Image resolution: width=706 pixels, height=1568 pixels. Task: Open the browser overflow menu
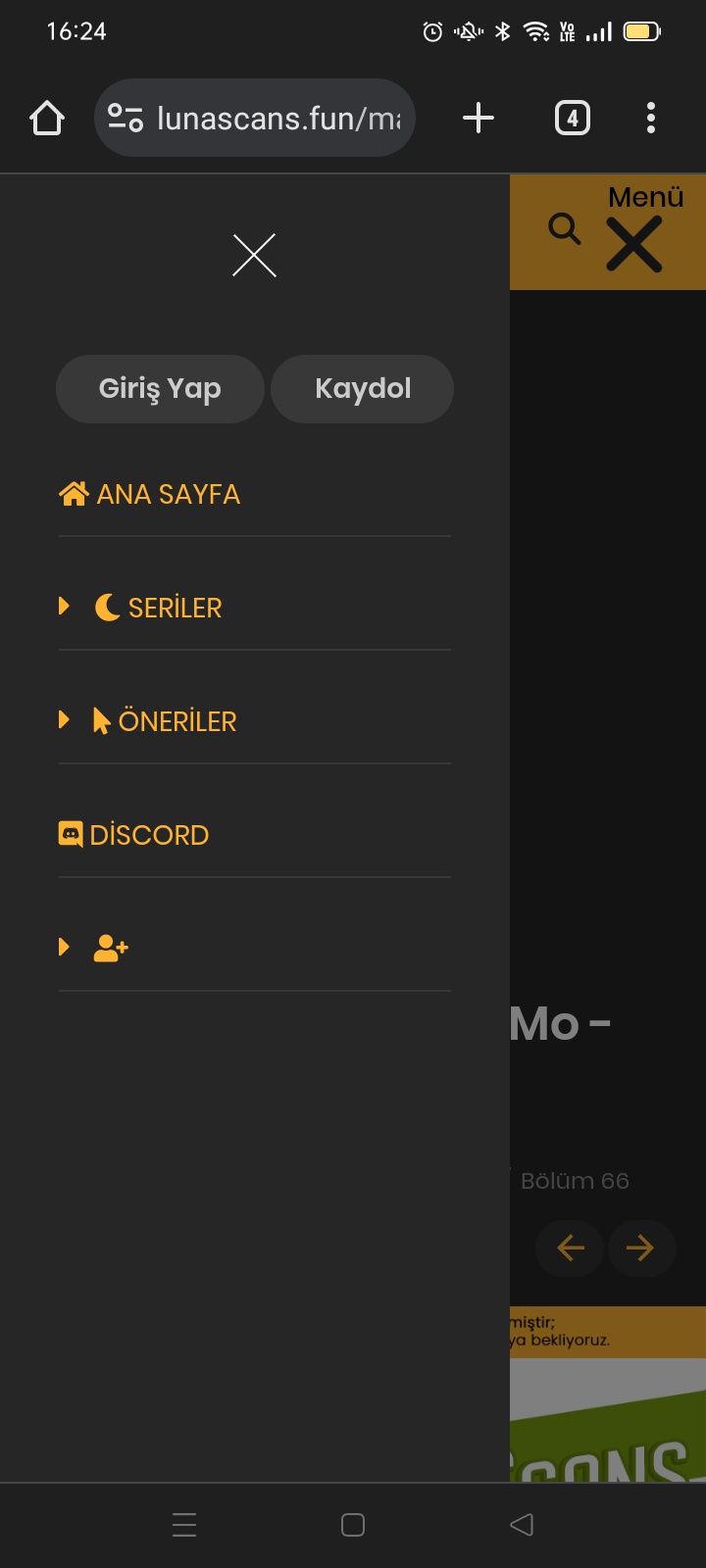click(x=651, y=119)
